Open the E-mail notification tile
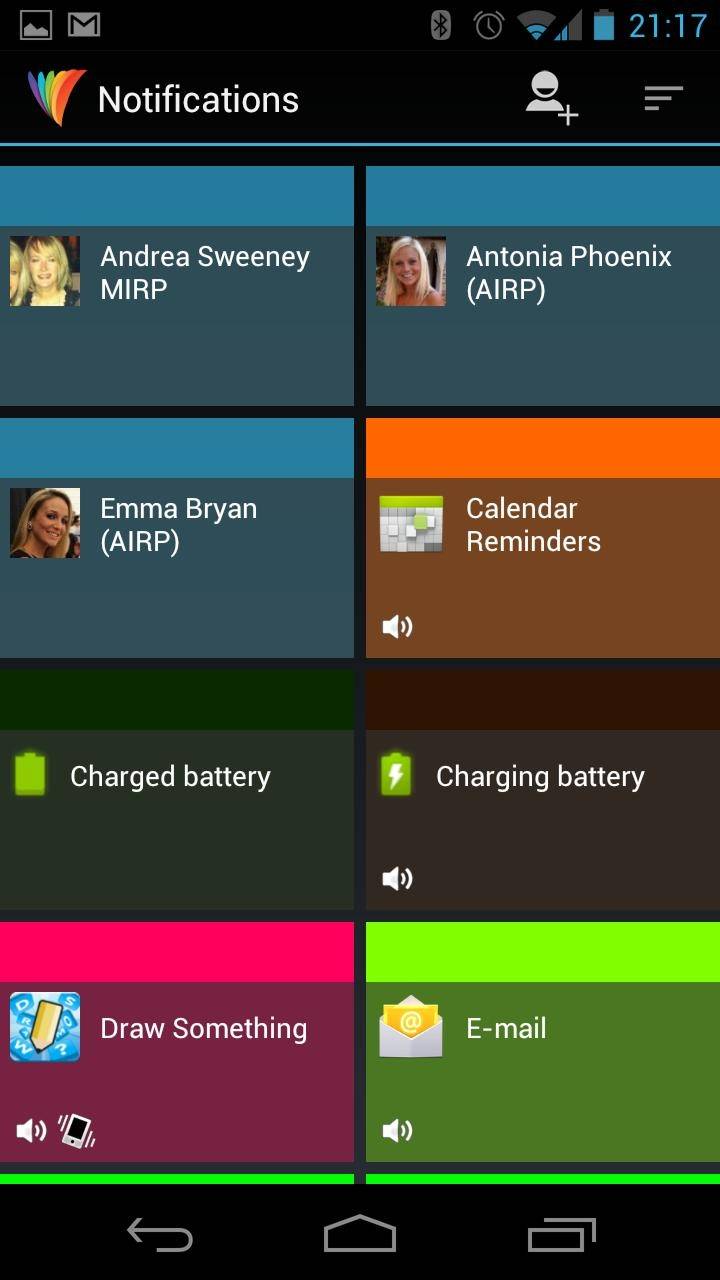The image size is (720, 1280). 542,1042
